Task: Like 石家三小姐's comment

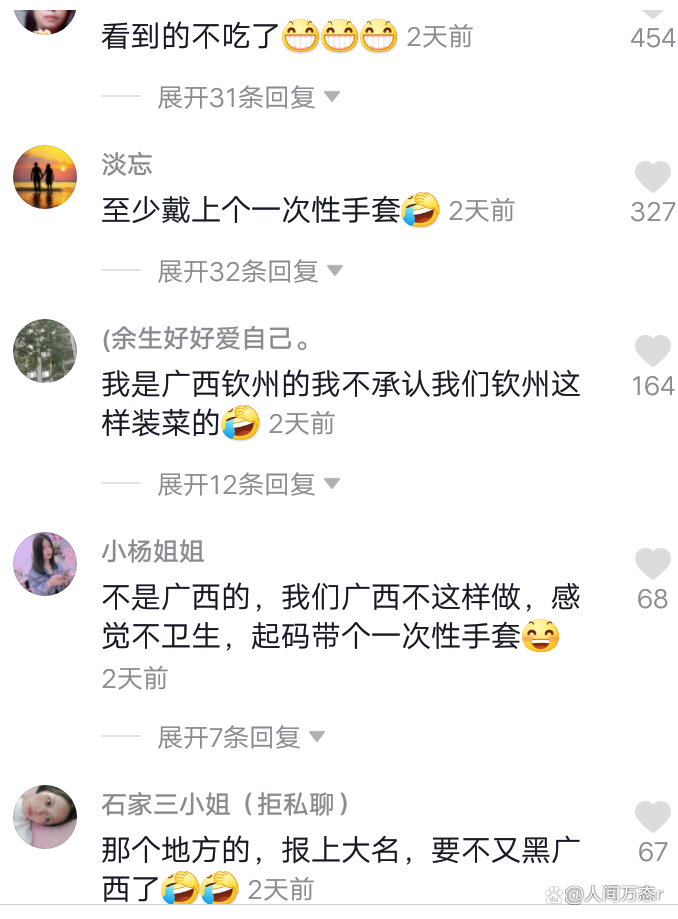Action: tap(652, 817)
